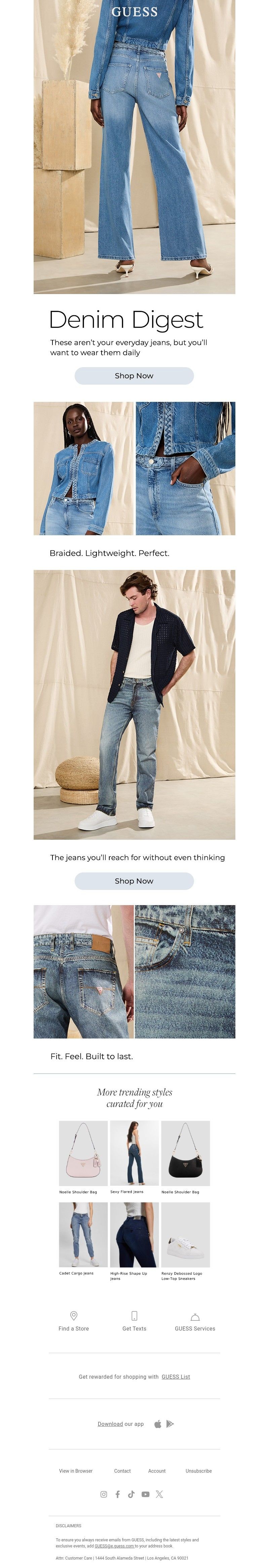Image resolution: width=269 pixels, height=1568 pixels.
Task: Select View in Browser
Action: [76, 1471]
